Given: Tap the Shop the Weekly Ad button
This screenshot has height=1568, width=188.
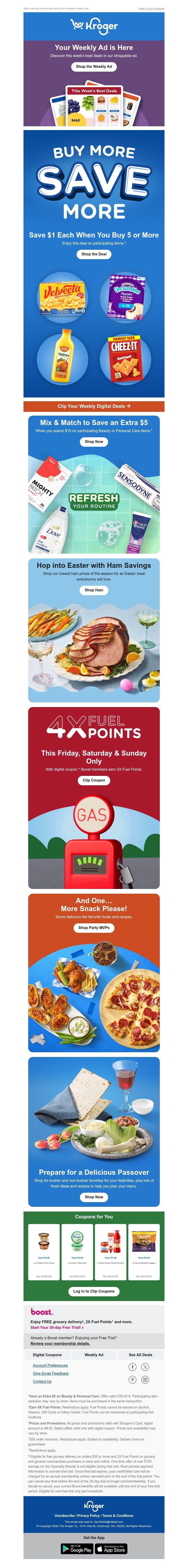Looking at the screenshot, I should (x=94, y=66).
